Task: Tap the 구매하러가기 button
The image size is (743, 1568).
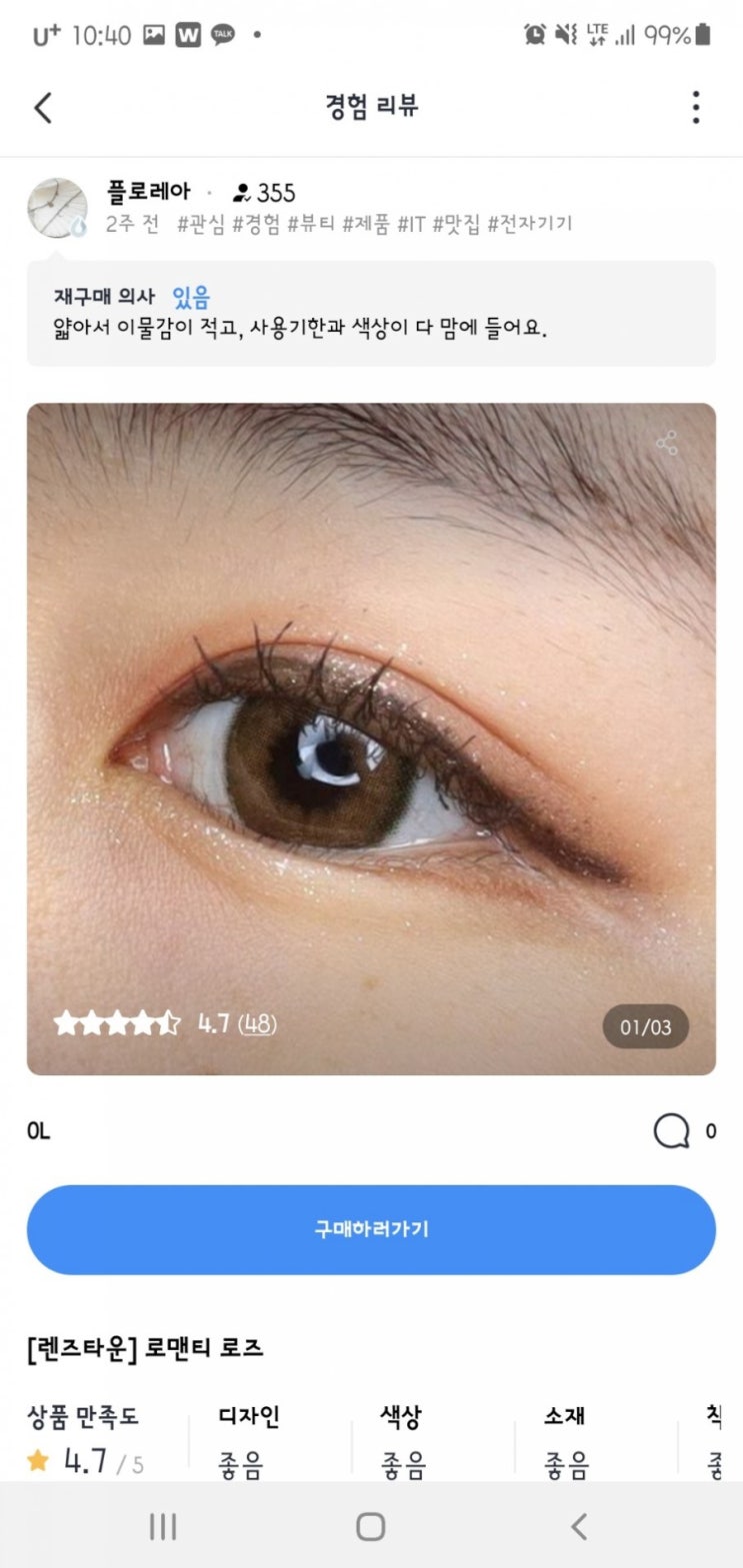Action: 371,1229
